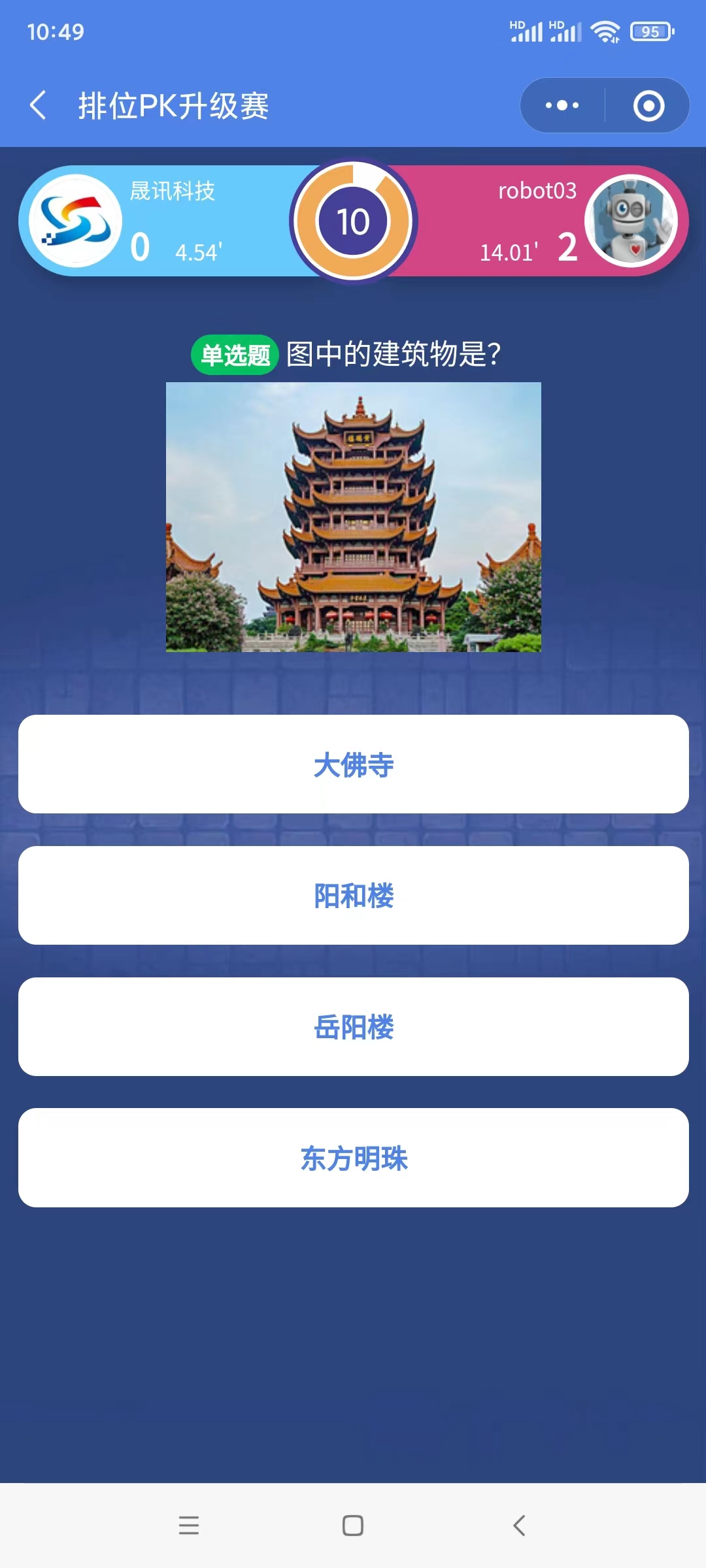Click the green 单选题 question type badge

[233, 355]
